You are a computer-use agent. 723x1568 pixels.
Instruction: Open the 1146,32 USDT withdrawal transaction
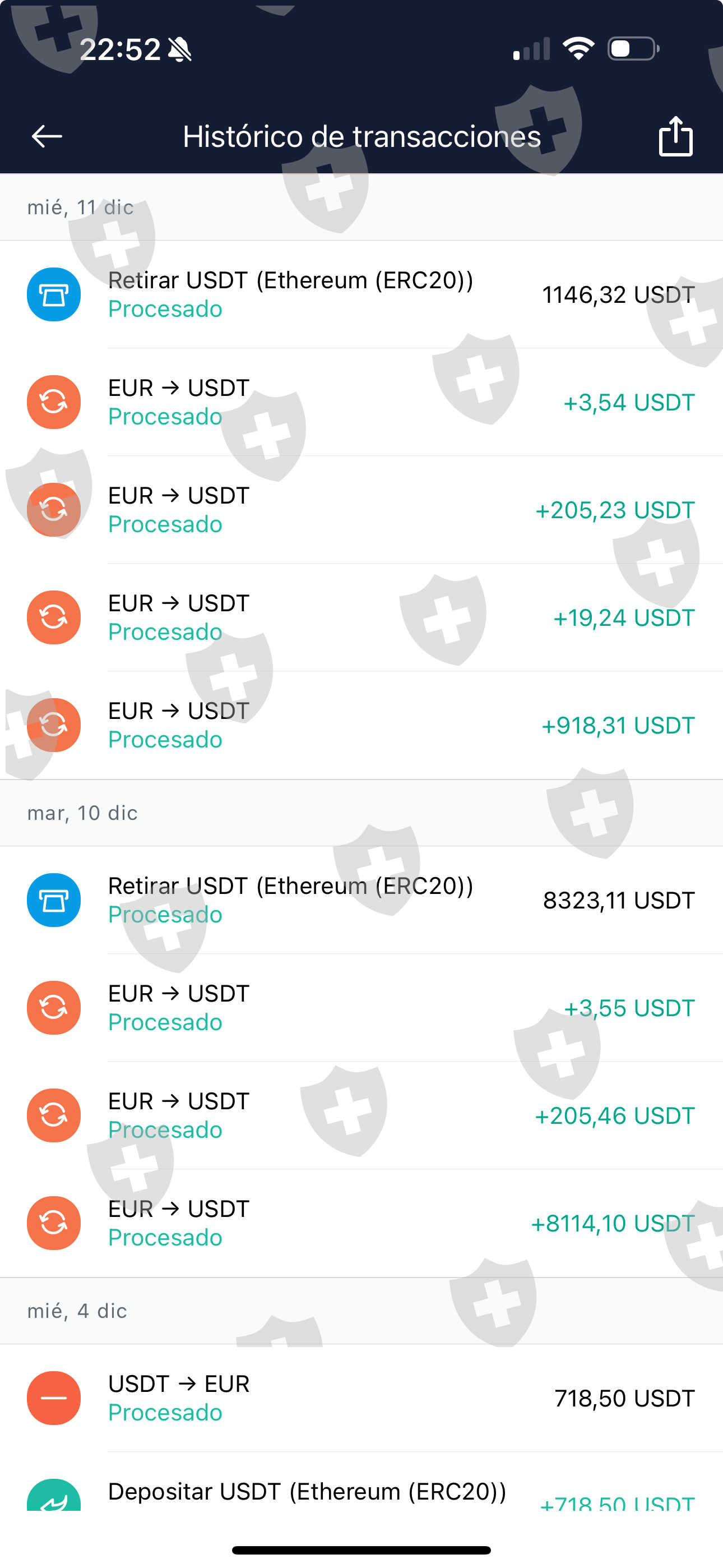point(361,294)
